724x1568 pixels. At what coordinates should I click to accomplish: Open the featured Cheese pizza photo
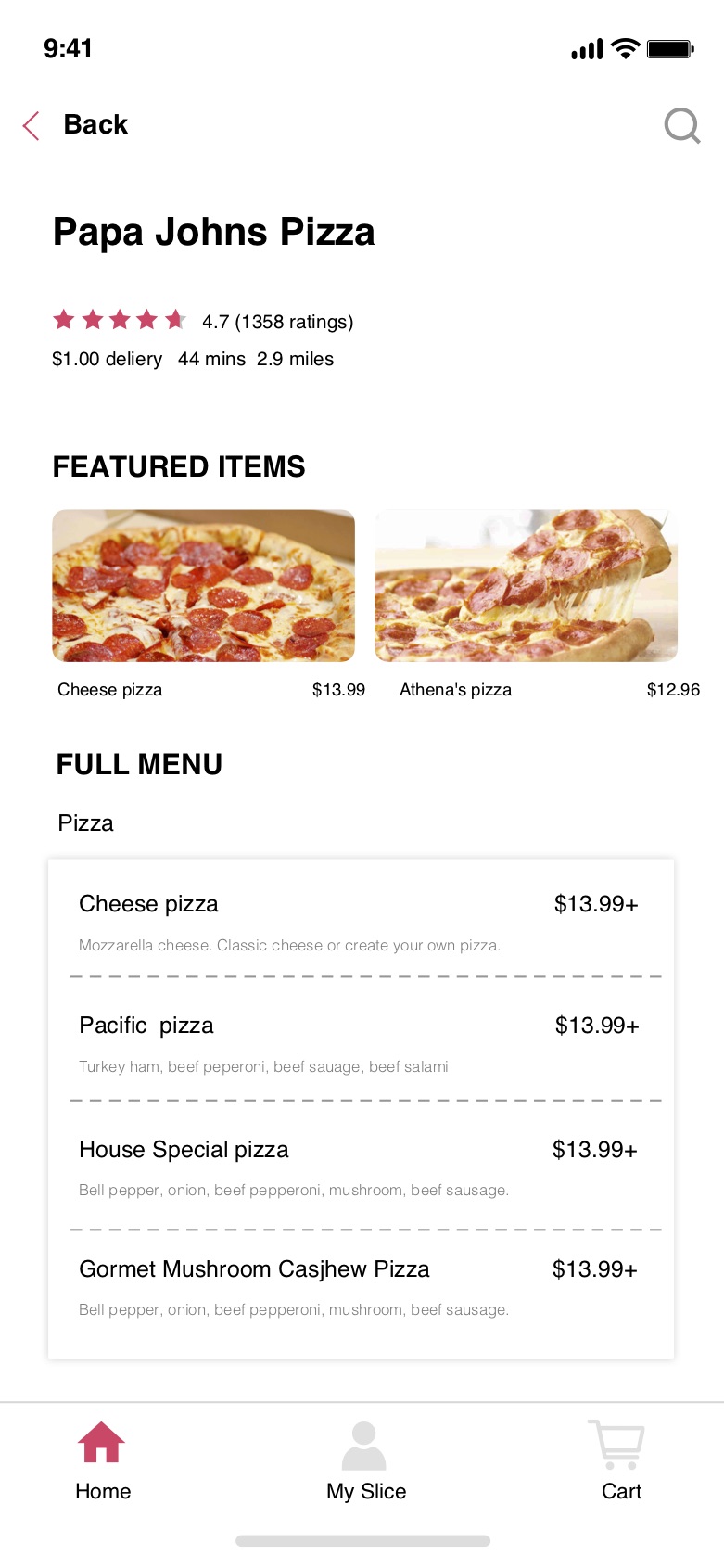click(203, 585)
